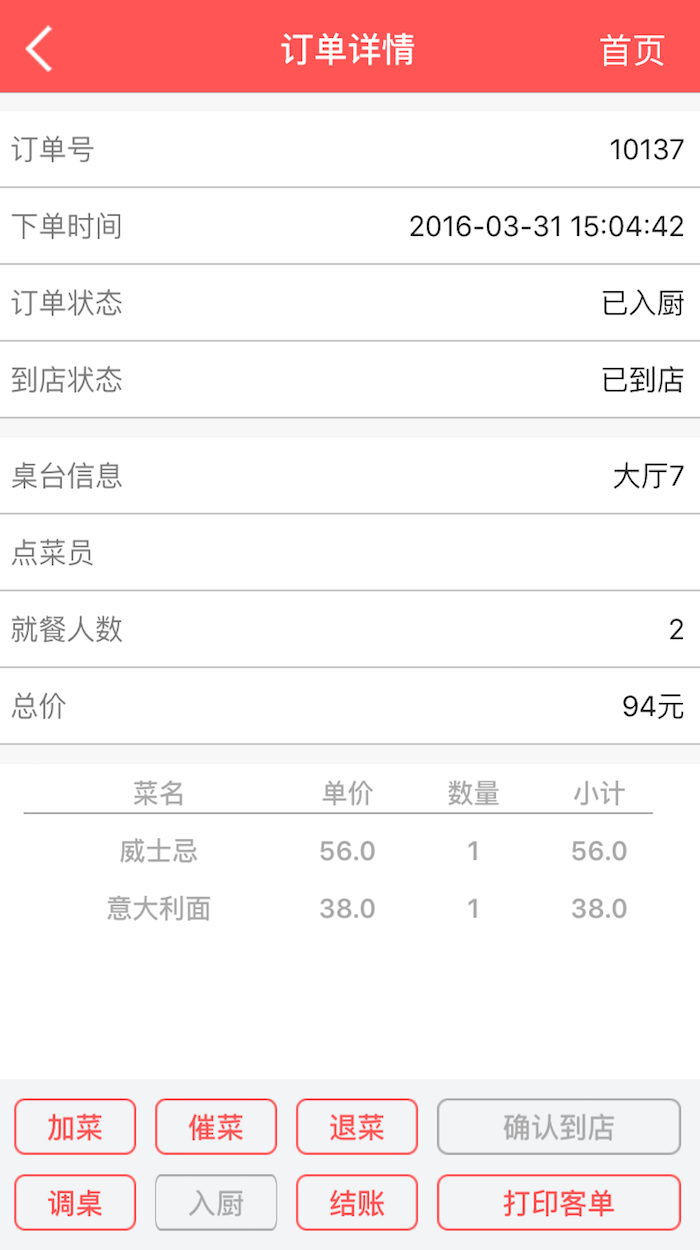Select 催菜 to rush the dishes

[x=216, y=1127]
